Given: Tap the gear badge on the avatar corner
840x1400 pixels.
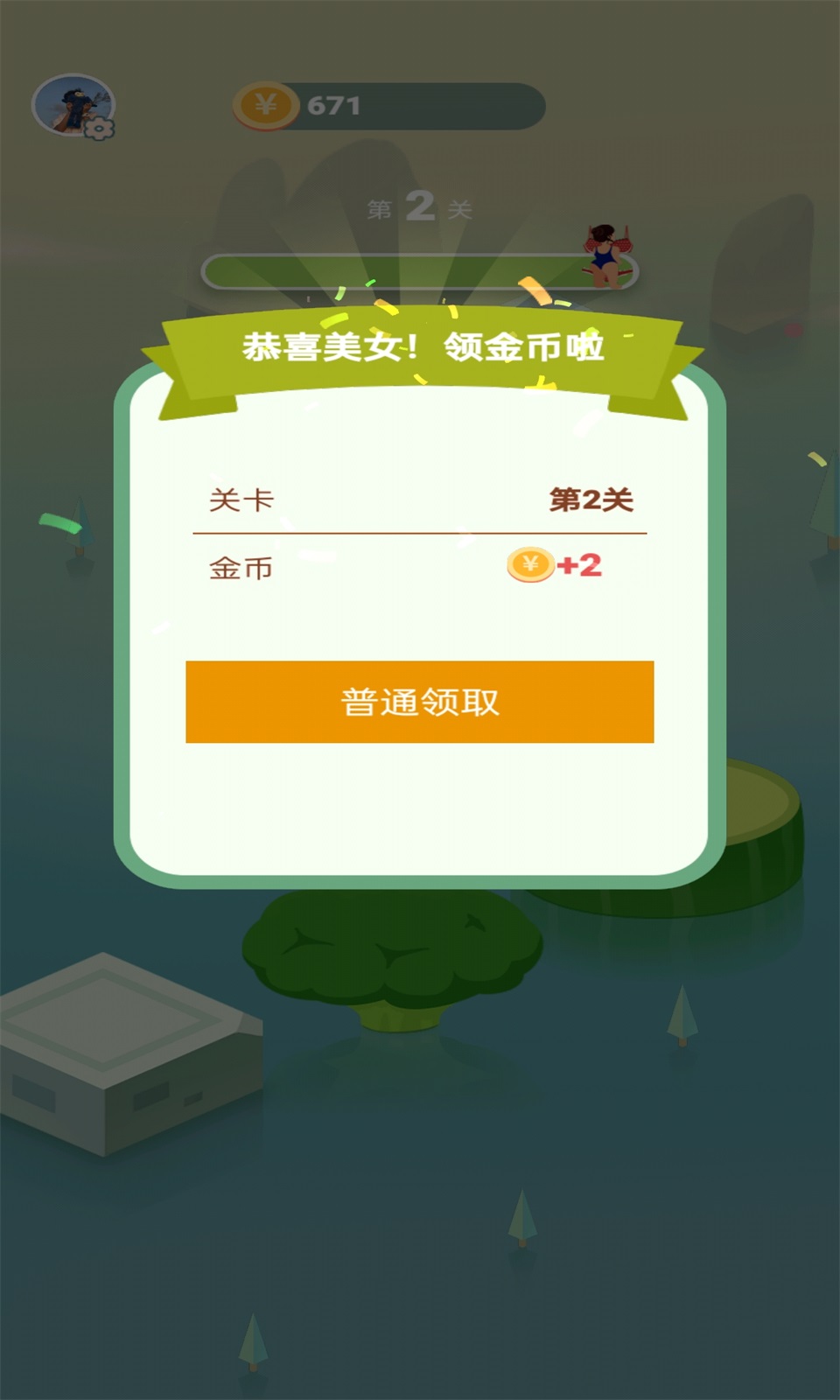Looking at the screenshot, I should click(101, 129).
